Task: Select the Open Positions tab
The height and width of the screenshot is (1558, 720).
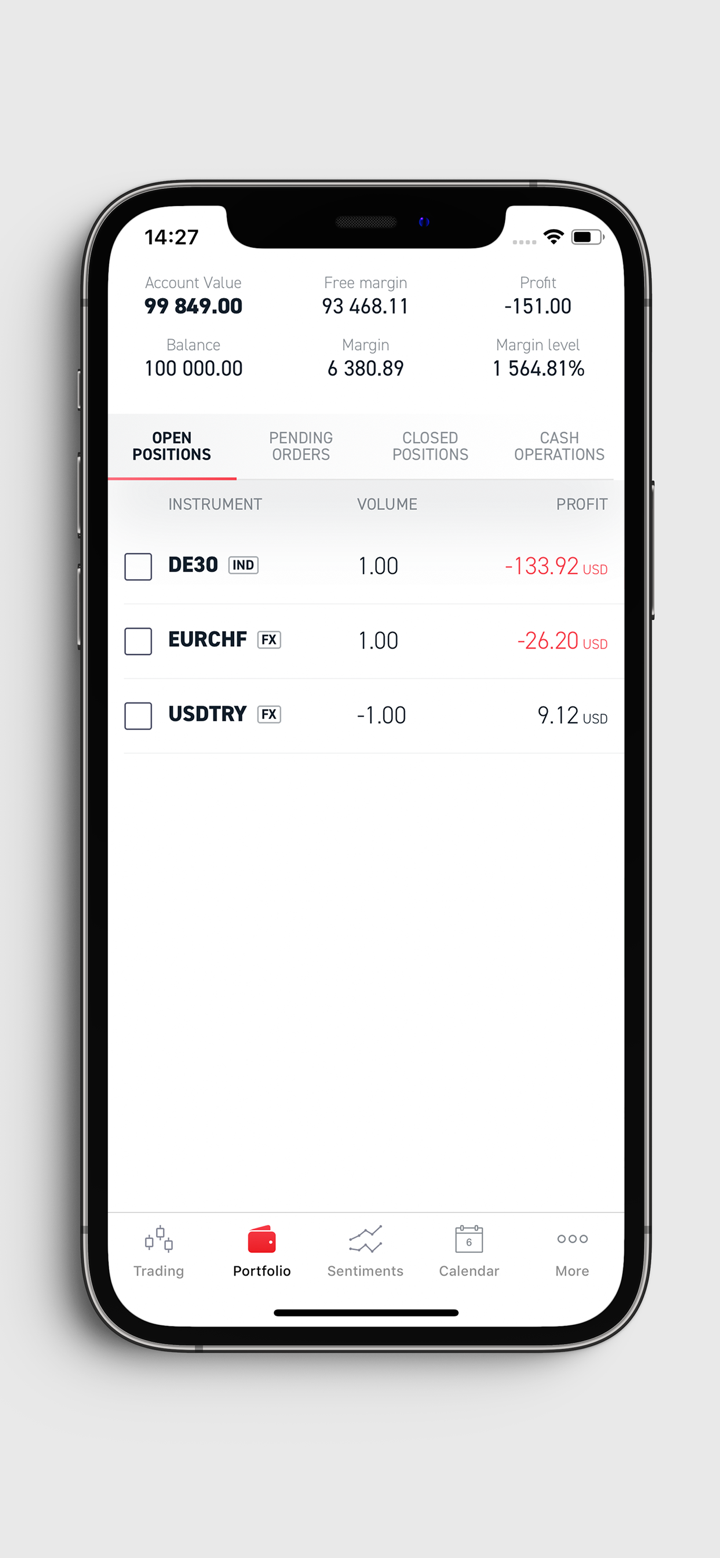Action: pos(172,446)
